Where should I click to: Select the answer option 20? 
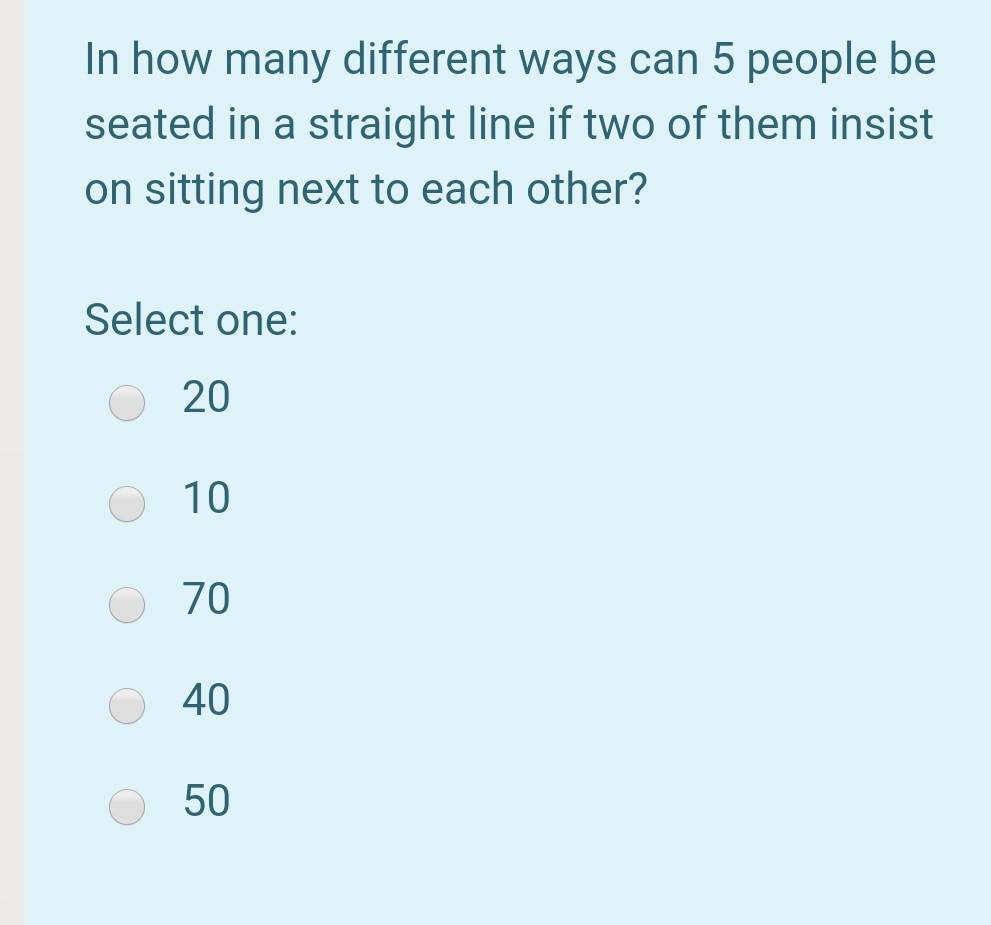point(127,402)
